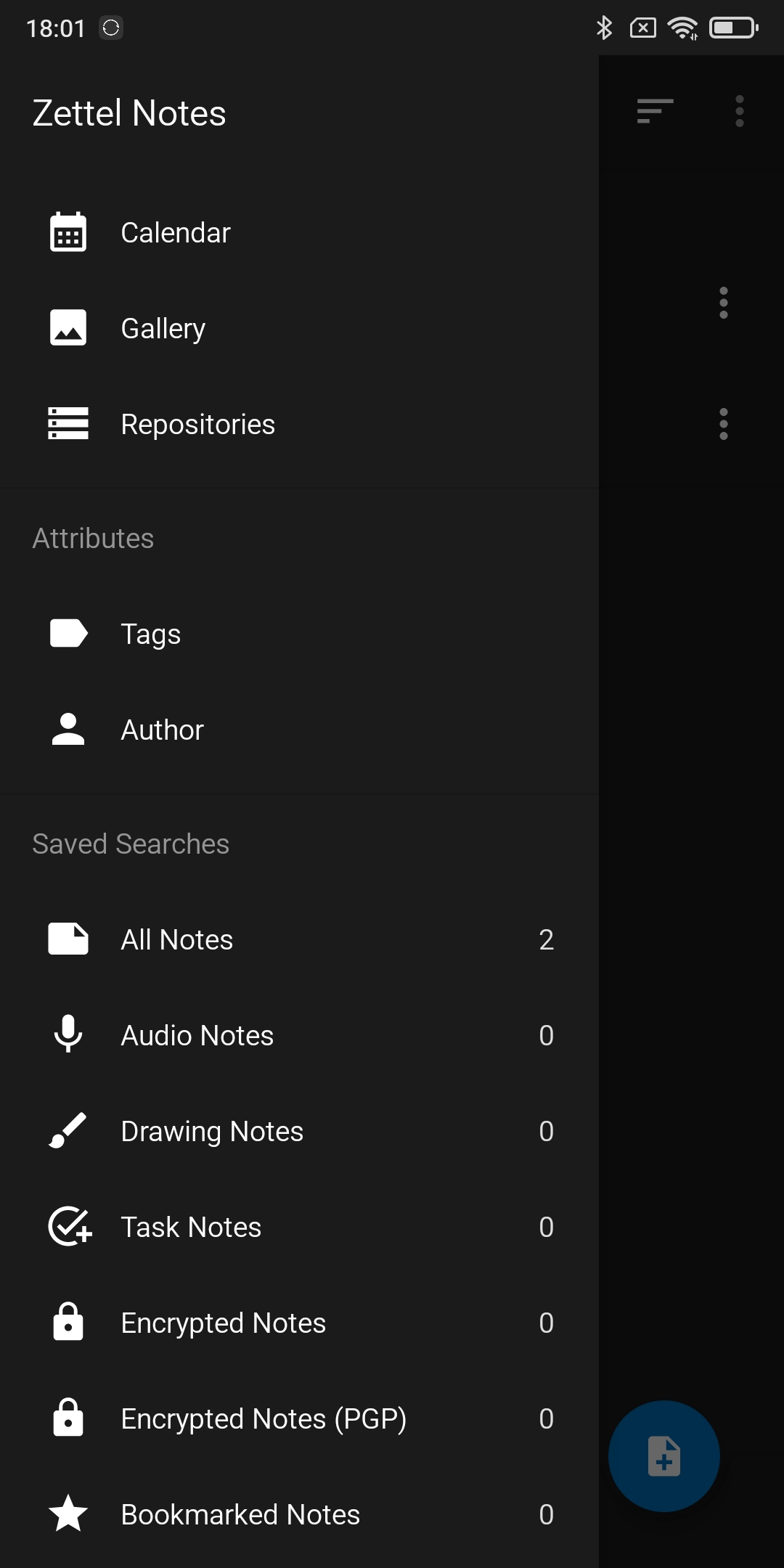Click the Encrypted Notes padlock icon
Screen dimensions: 784x1568
point(68,1323)
